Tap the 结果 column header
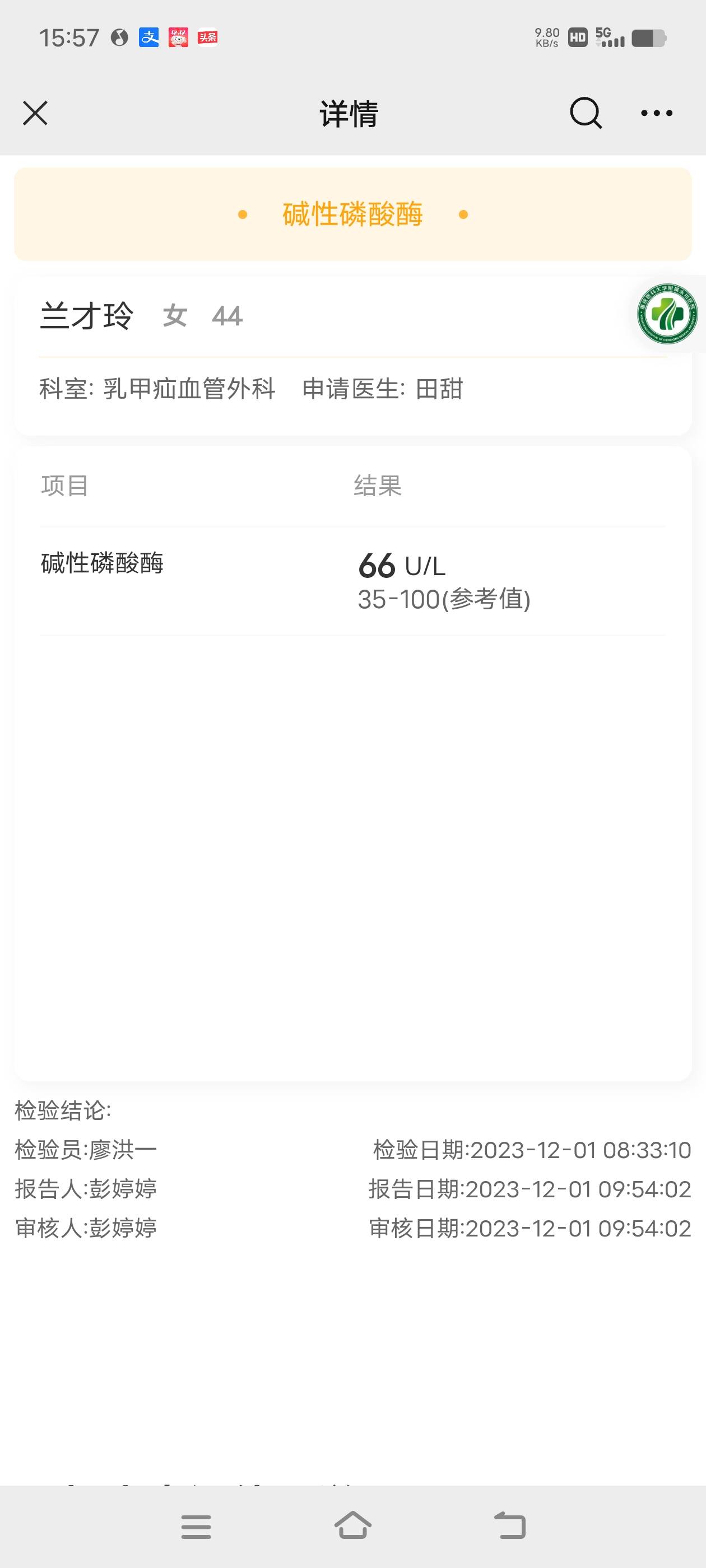The height and width of the screenshot is (1568, 706). (378, 485)
